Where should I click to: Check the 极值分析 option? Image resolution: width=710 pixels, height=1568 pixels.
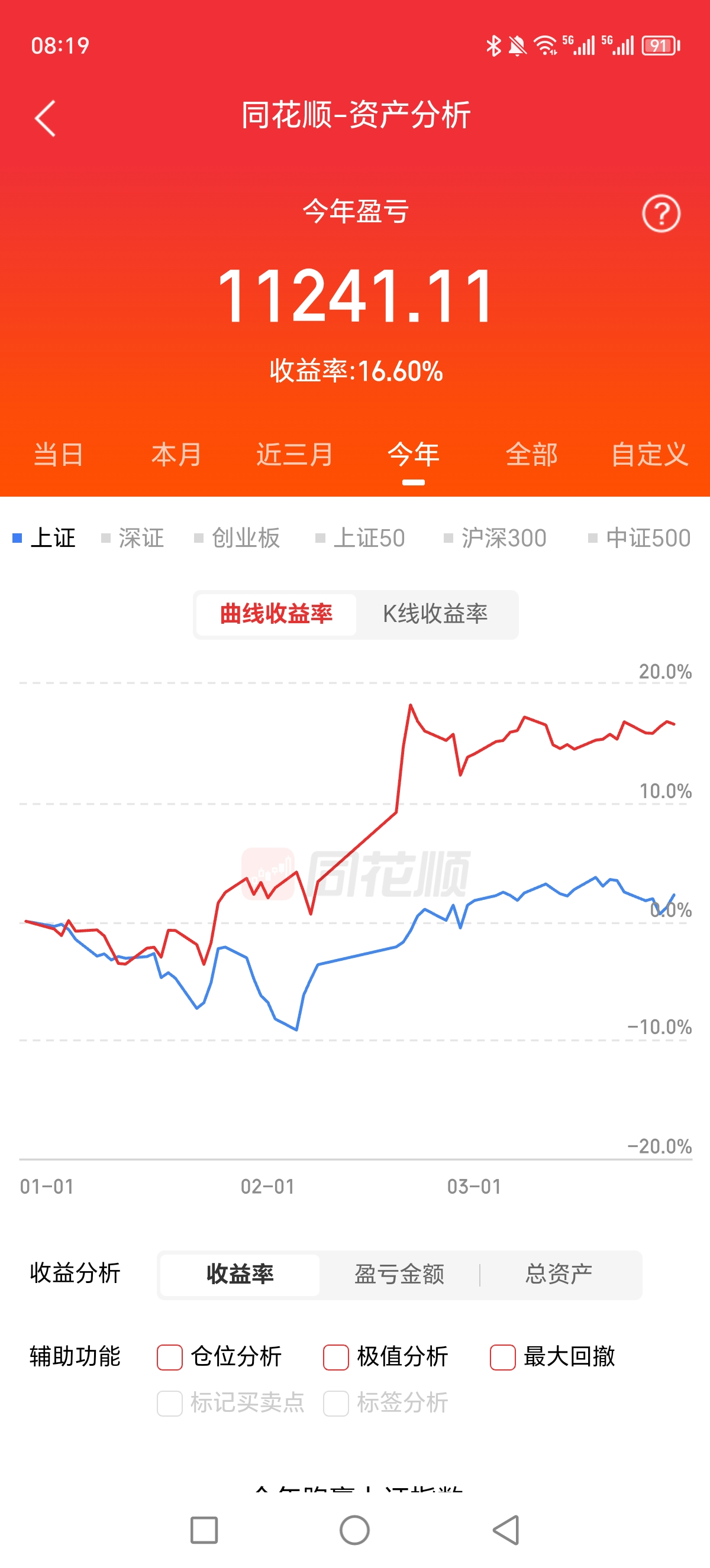336,1357
